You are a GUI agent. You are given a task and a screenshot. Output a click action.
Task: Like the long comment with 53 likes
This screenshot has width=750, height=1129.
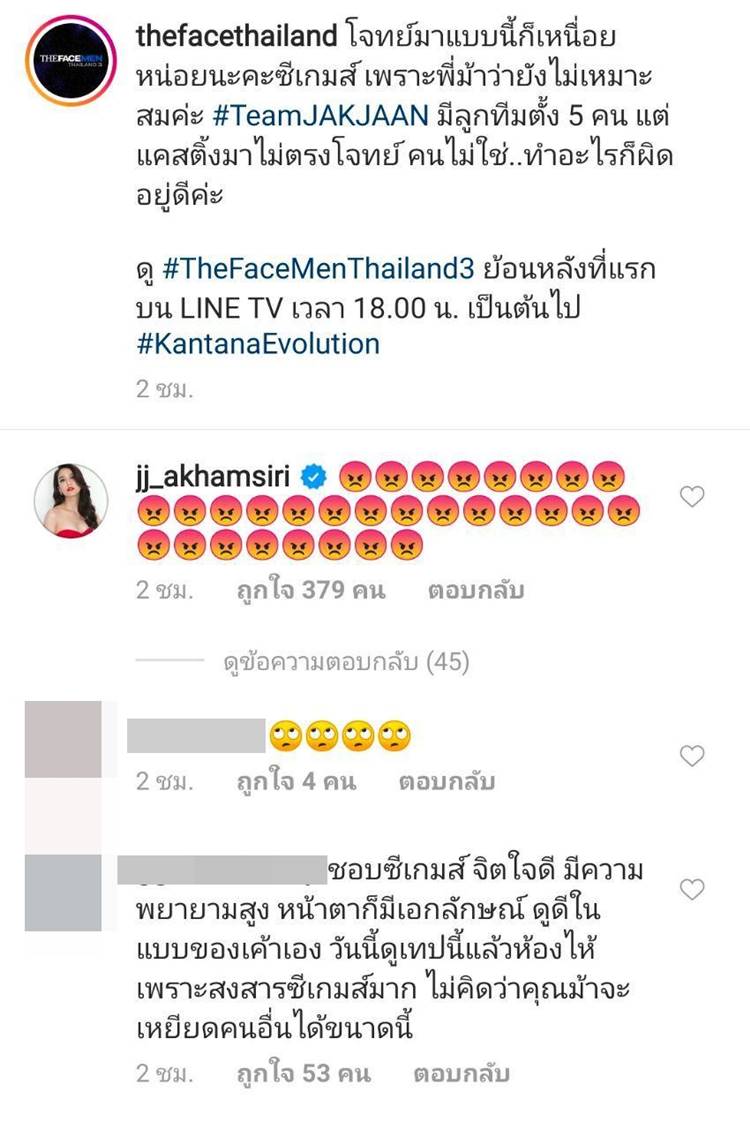click(x=691, y=889)
